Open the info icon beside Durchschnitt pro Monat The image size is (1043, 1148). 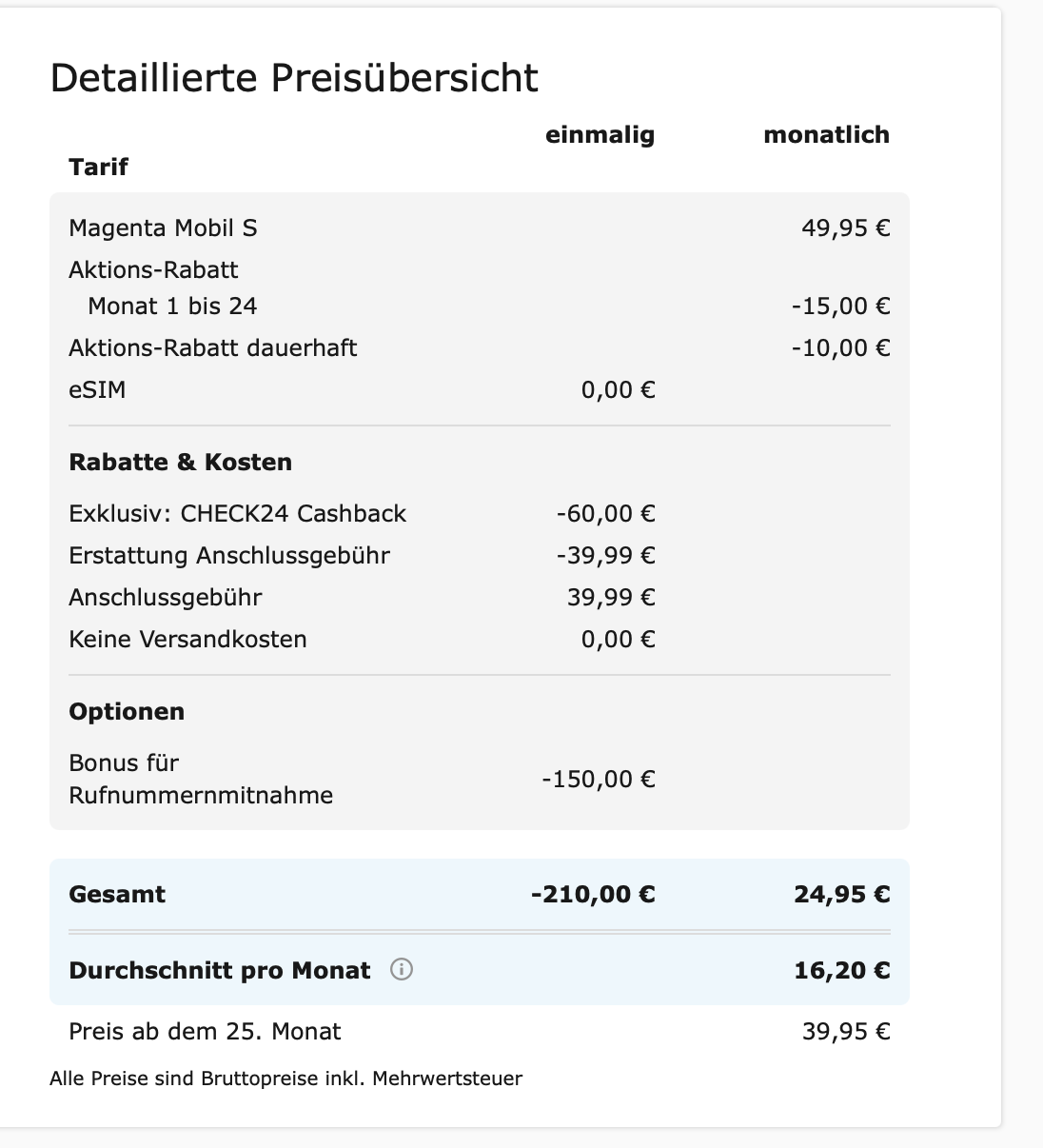pyautogui.click(x=402, y=970)
